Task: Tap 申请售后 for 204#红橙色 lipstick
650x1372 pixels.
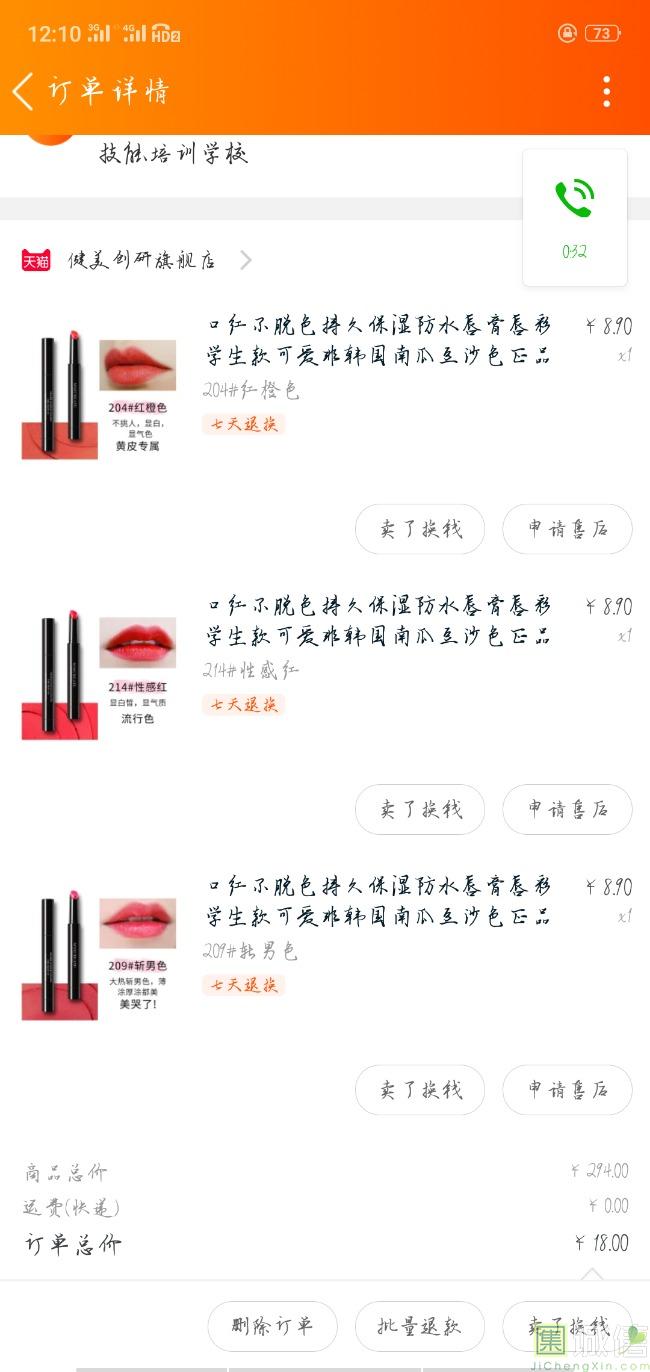Action: pyautogui.click(x=567, y=529)
